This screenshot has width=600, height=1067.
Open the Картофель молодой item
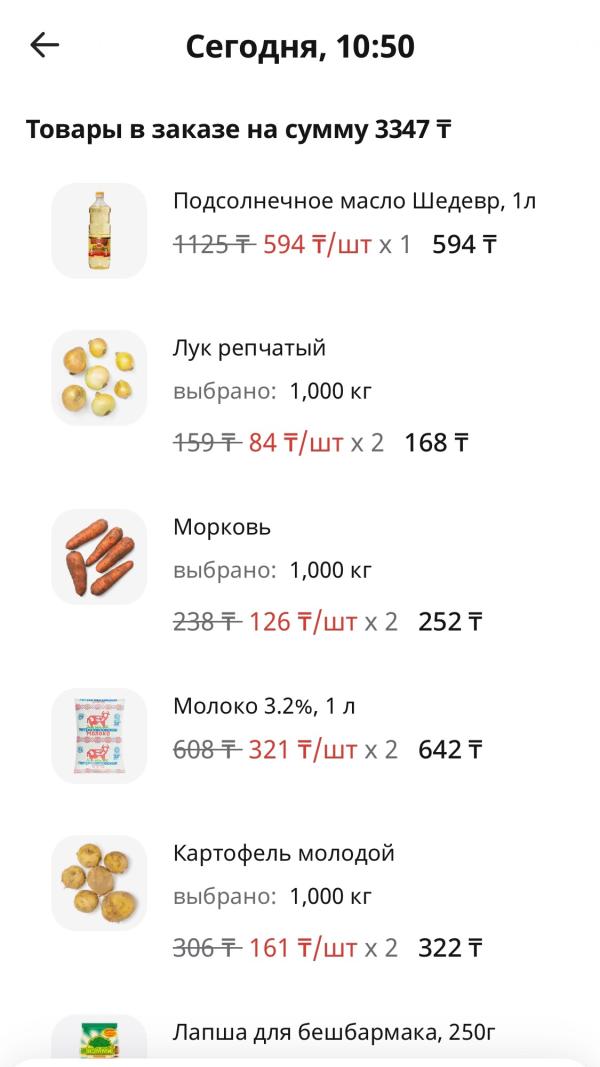(x=284, y=853)
